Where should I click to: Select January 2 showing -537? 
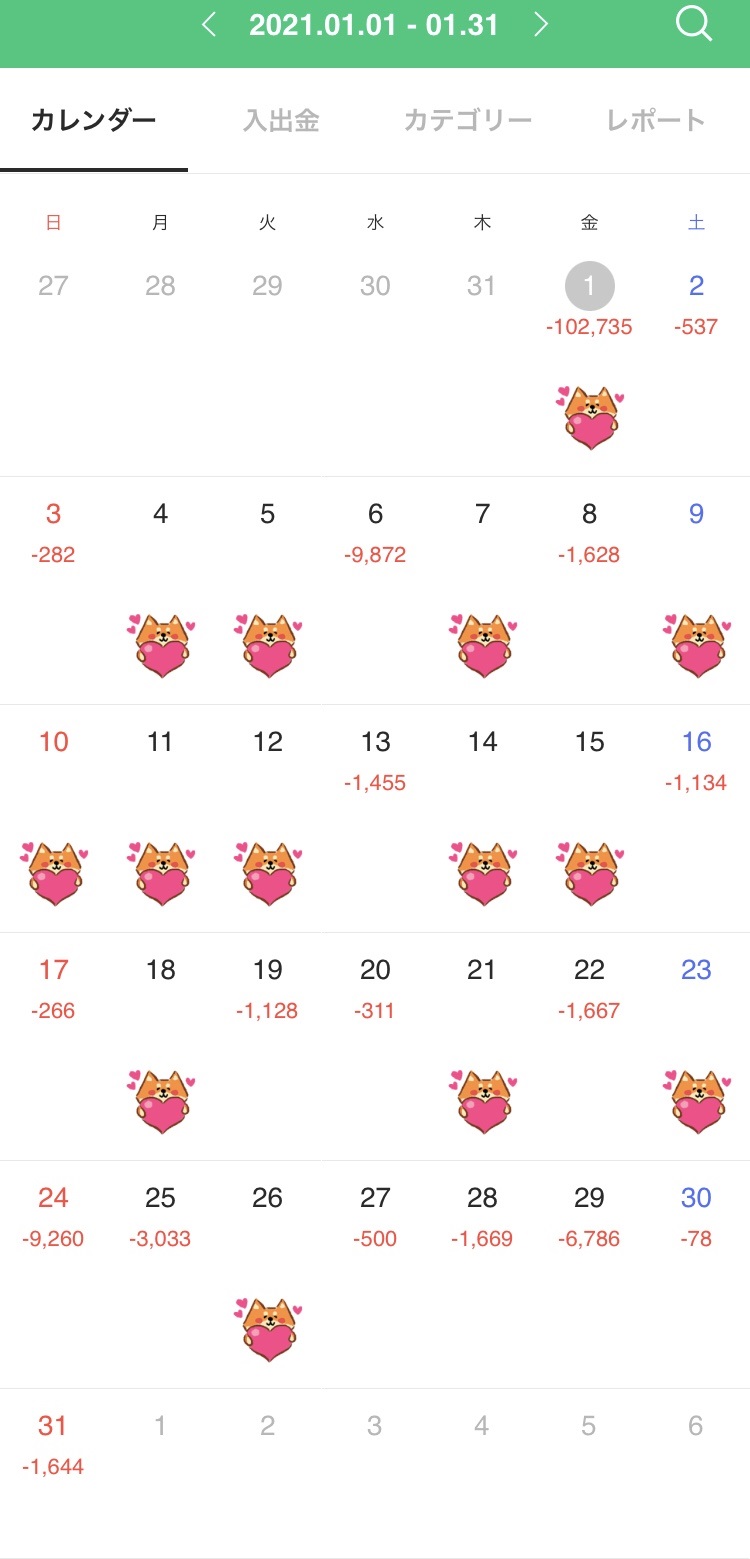click(x=696, y=300)
